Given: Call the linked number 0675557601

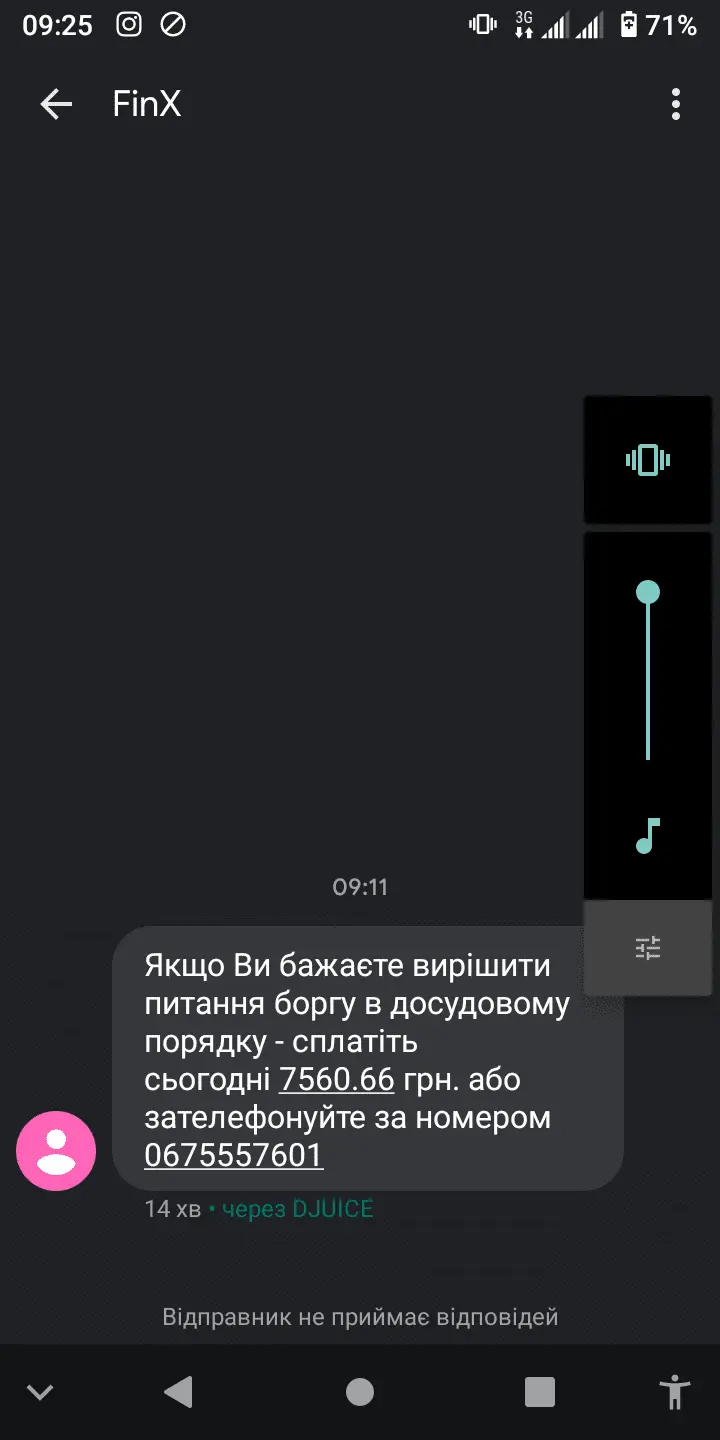Looking at the screenshot, I should point(233,1155).
